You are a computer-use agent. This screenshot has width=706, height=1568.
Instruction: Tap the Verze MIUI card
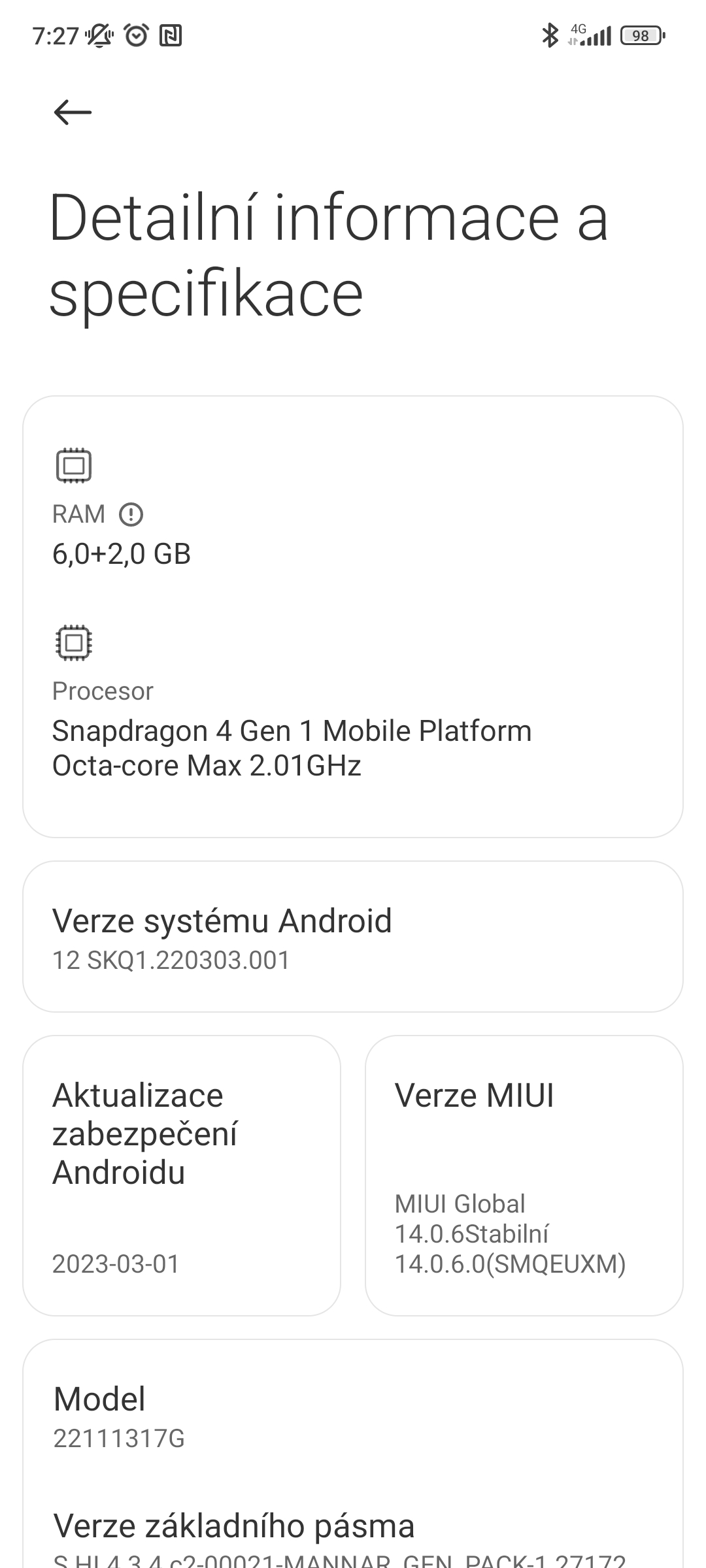click(524, 1176)
